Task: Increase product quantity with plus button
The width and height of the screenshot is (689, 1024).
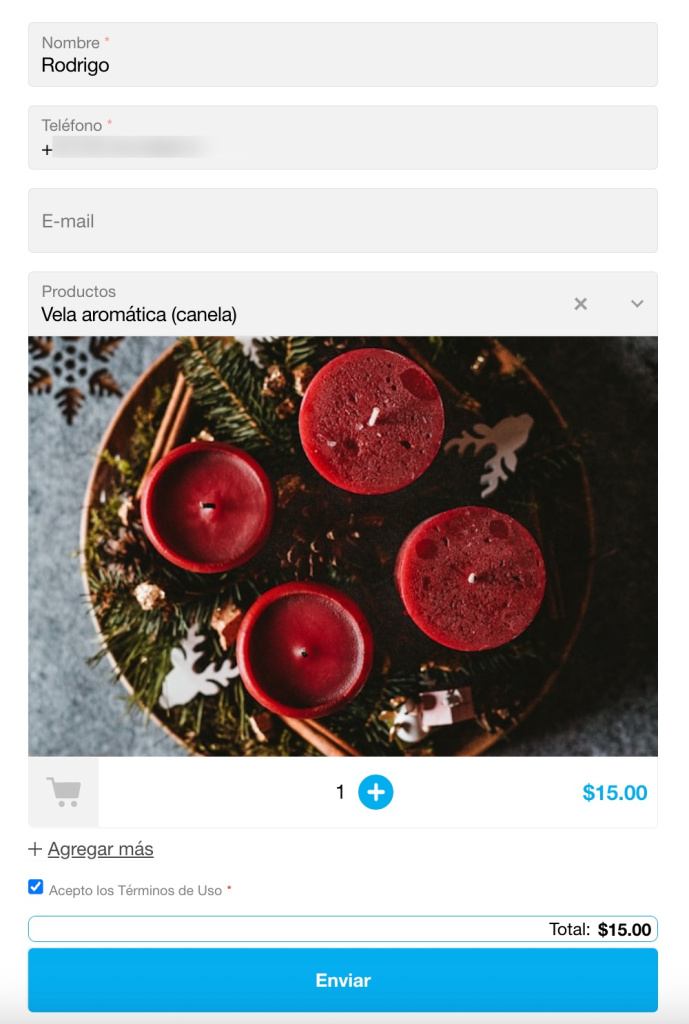Action: (376, 792)
